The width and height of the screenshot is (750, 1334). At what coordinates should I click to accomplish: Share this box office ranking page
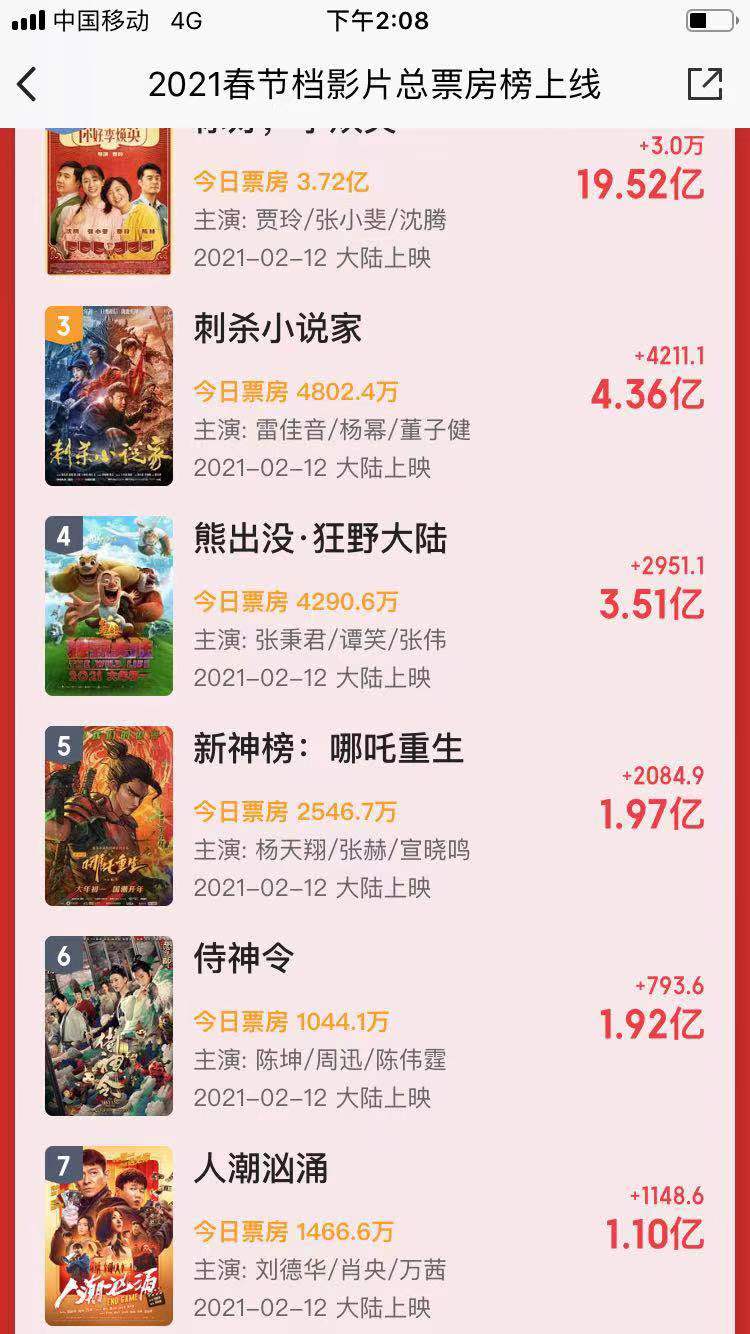click(x=704, y=85)
